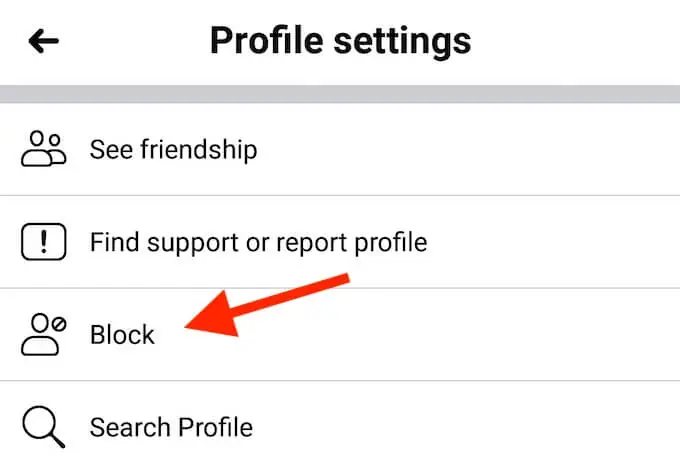Select Find support or report profile

[258, 242]
